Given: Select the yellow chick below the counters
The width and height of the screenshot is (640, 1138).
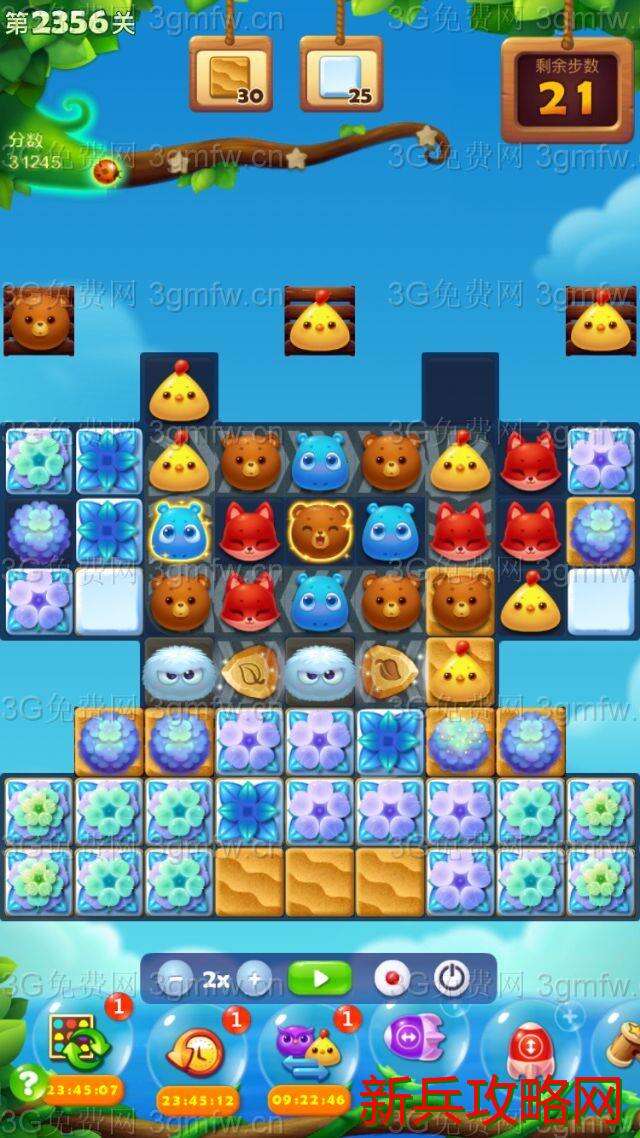Looking at the screenshot, I should (320, 322).
